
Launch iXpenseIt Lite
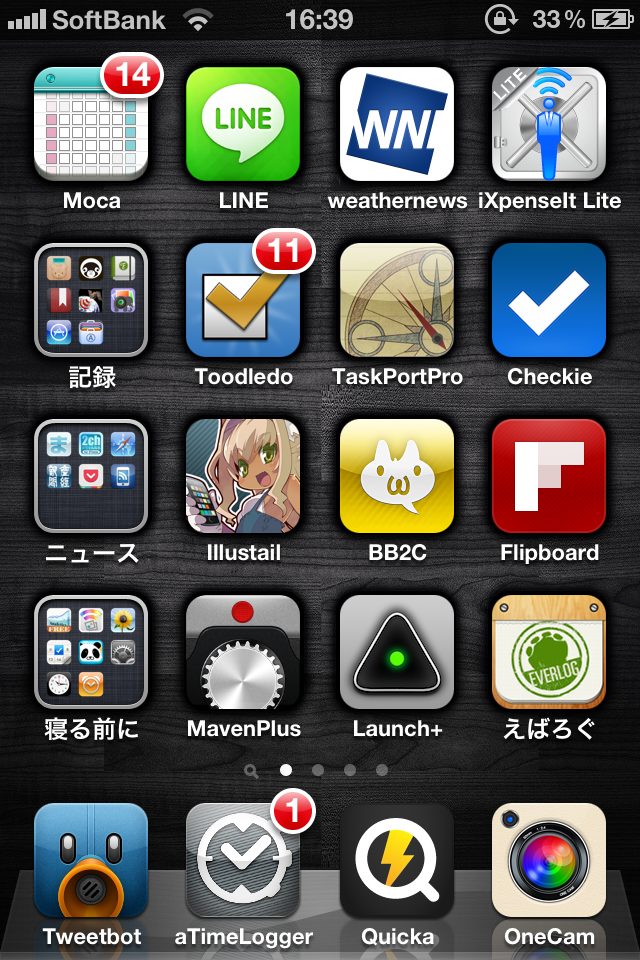click(549, 125)
